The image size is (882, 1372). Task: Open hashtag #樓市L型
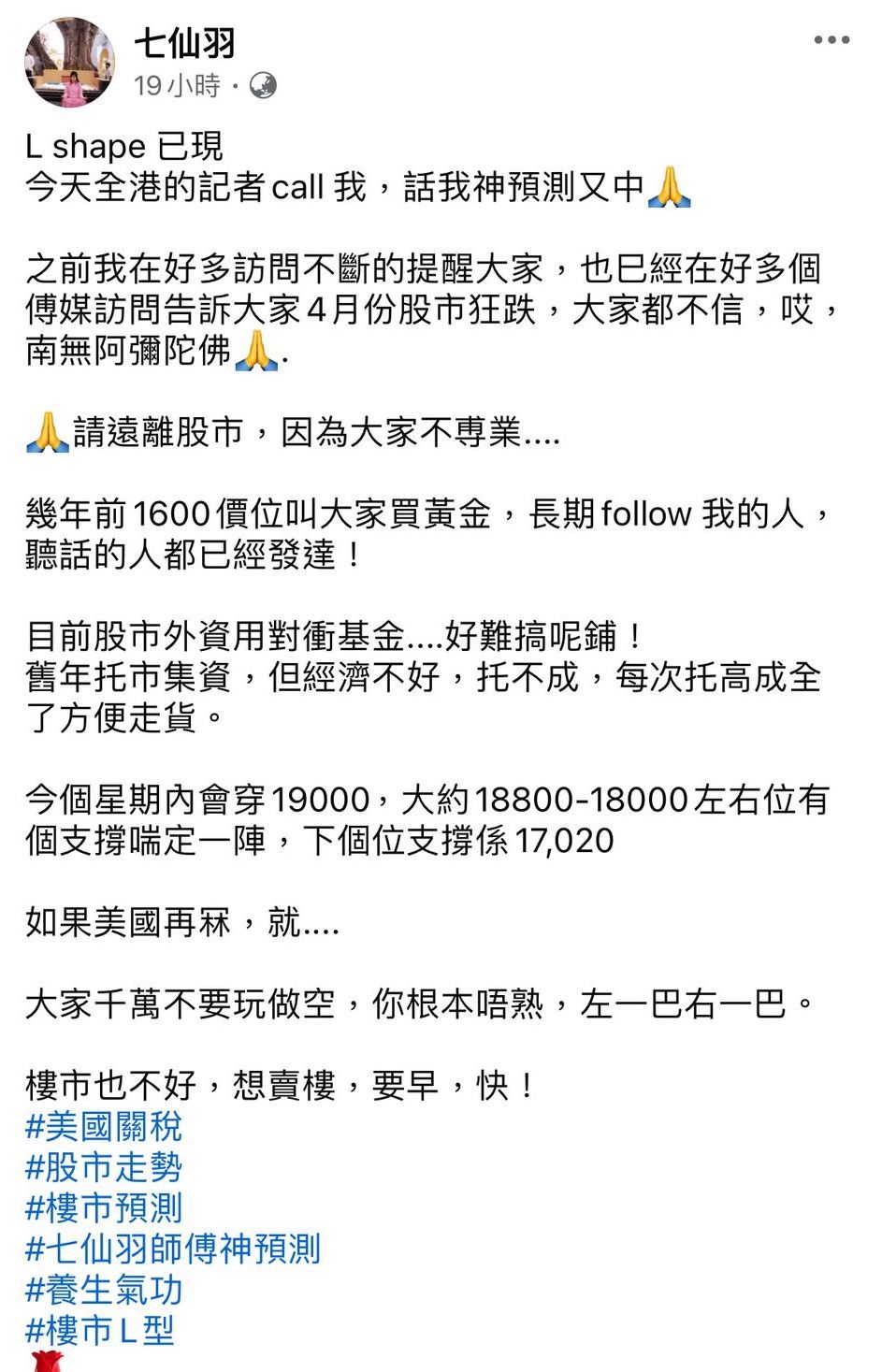(x=100, y=1331)
